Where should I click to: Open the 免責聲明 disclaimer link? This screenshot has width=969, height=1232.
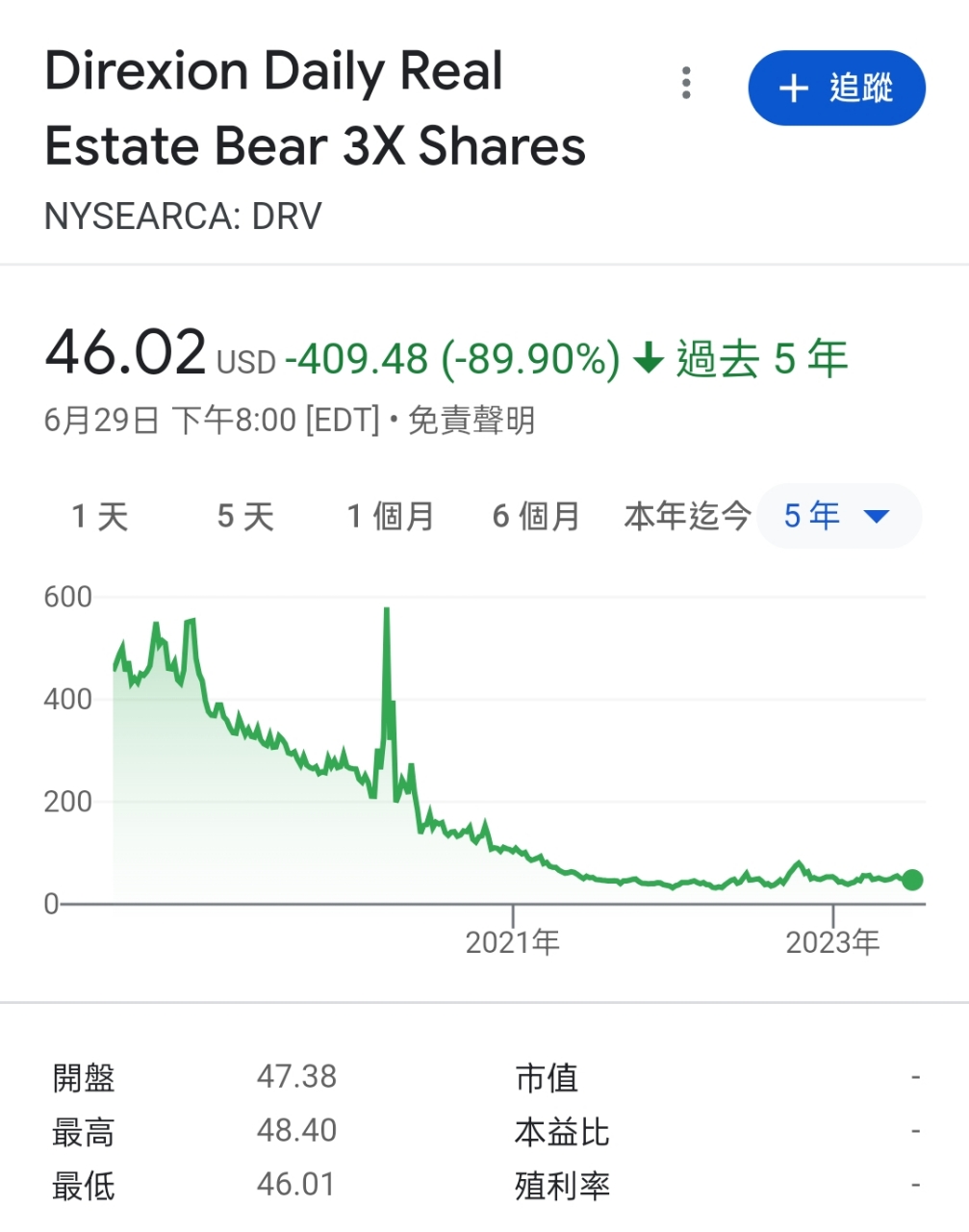[x=472, y=421]
